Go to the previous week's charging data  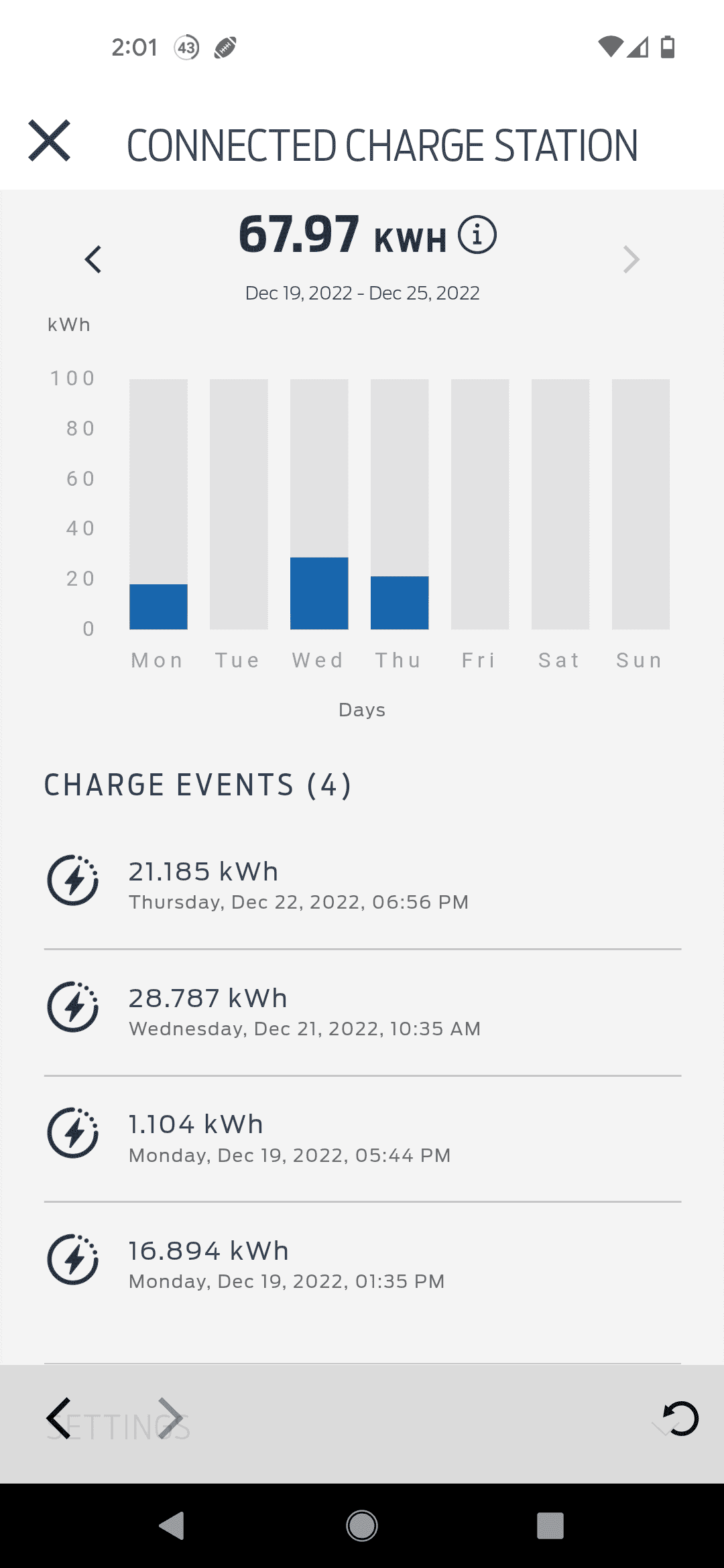click(x=93, y=259)
